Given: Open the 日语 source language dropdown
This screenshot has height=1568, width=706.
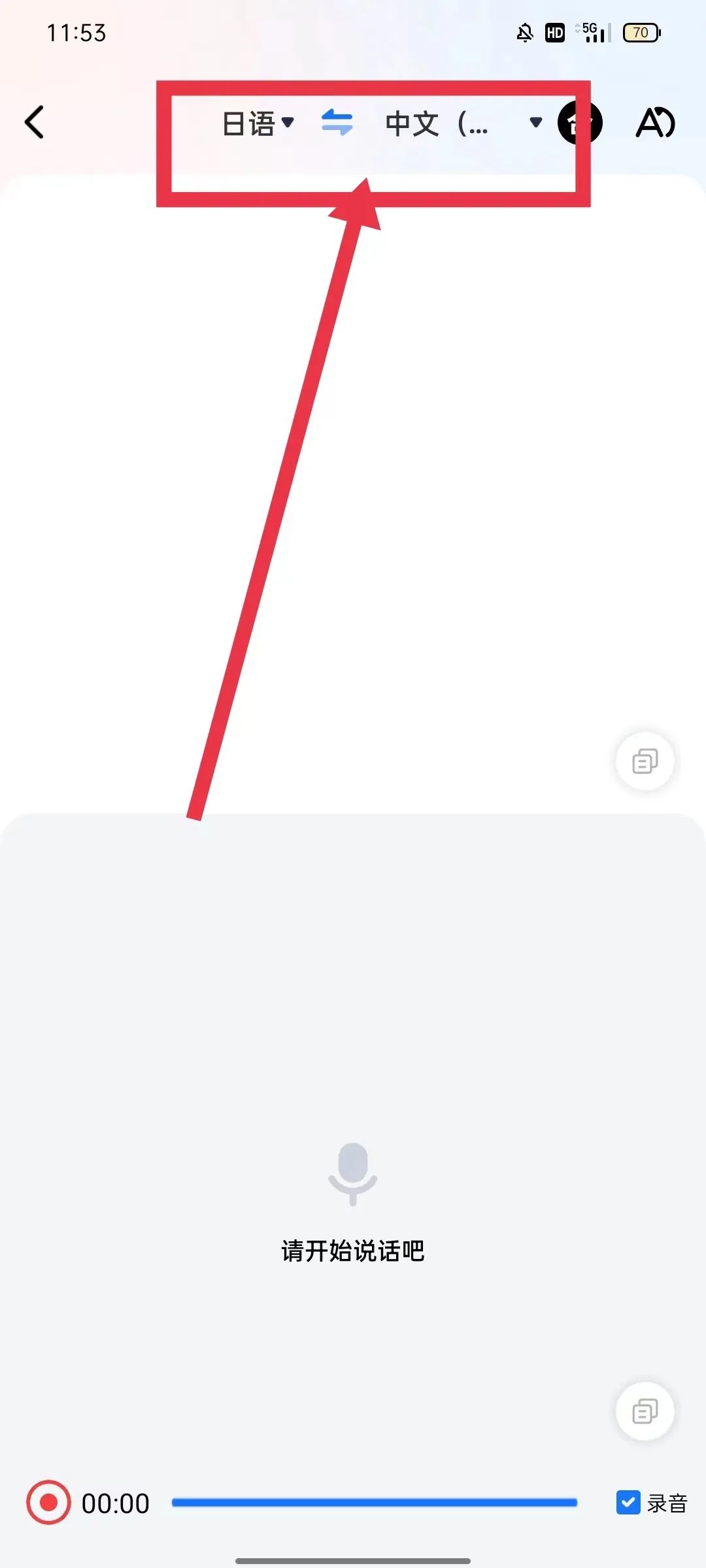Looking at the screenshot, I should point(258,123).
